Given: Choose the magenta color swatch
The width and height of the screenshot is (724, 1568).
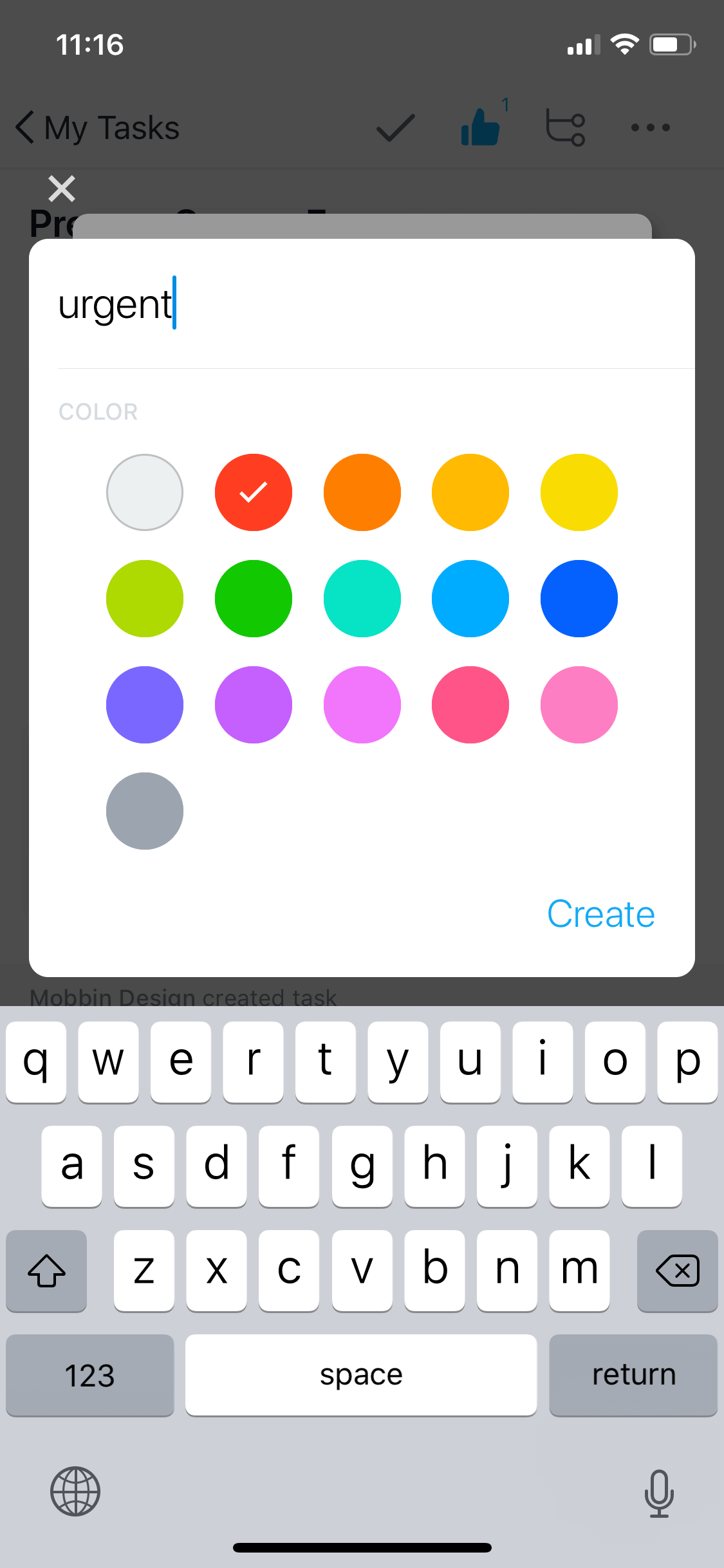Looking at the screenshot, I should pos(362,705).
